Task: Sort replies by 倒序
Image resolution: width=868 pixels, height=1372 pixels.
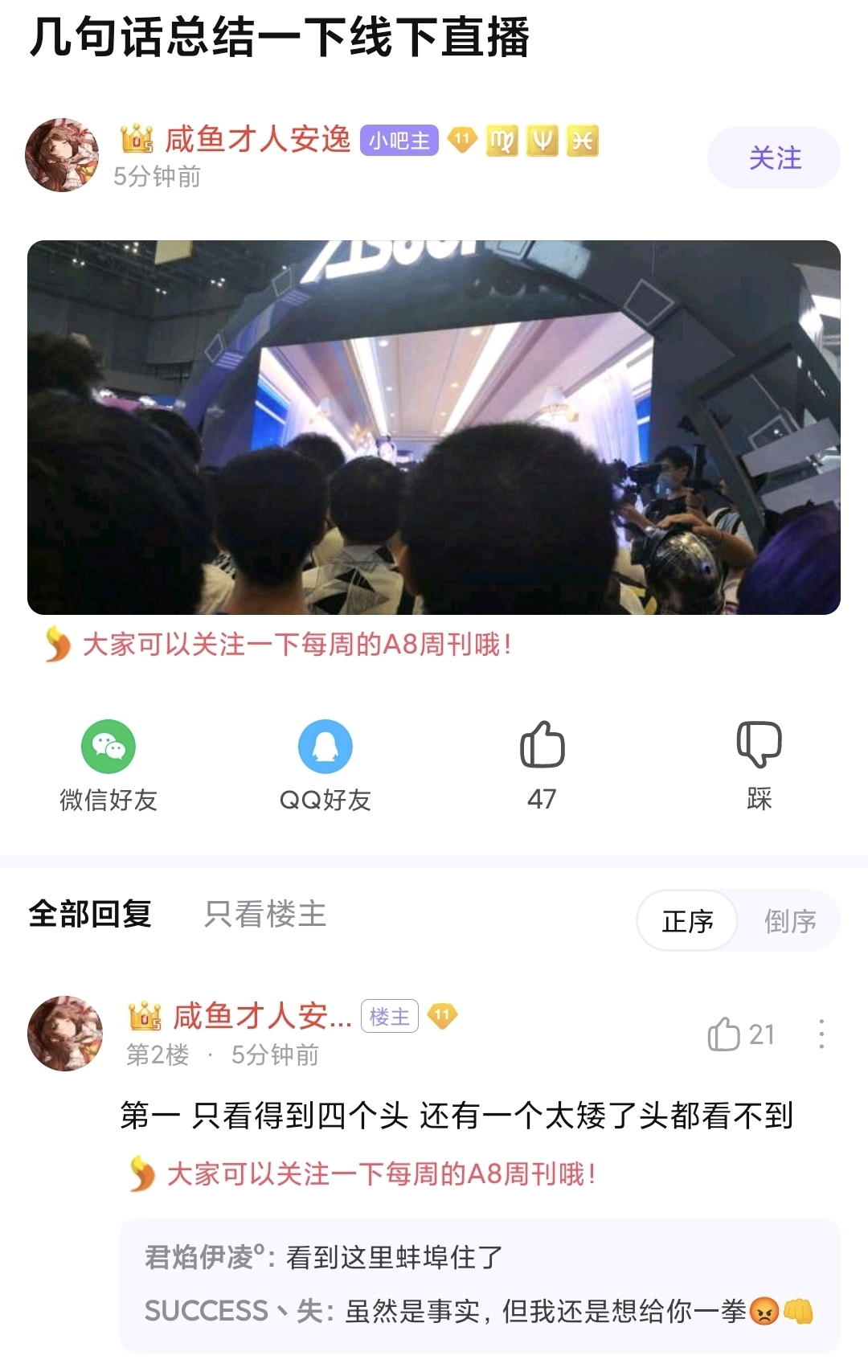Action: tap(789, 920)
